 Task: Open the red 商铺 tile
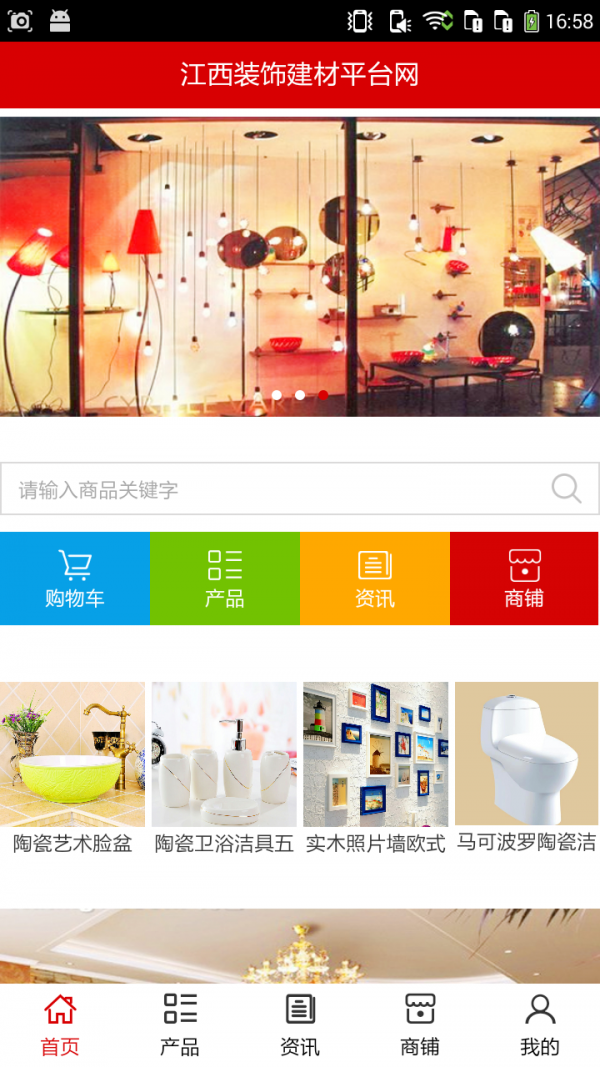(x=525, y=578)
